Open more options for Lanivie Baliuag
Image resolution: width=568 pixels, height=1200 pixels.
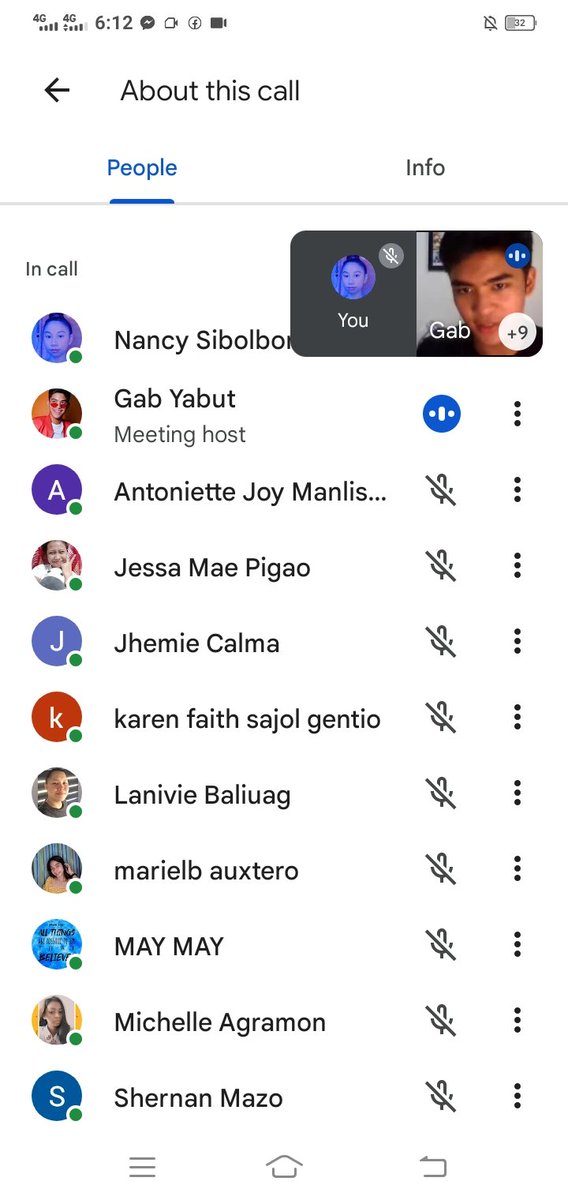coord(517,793)
